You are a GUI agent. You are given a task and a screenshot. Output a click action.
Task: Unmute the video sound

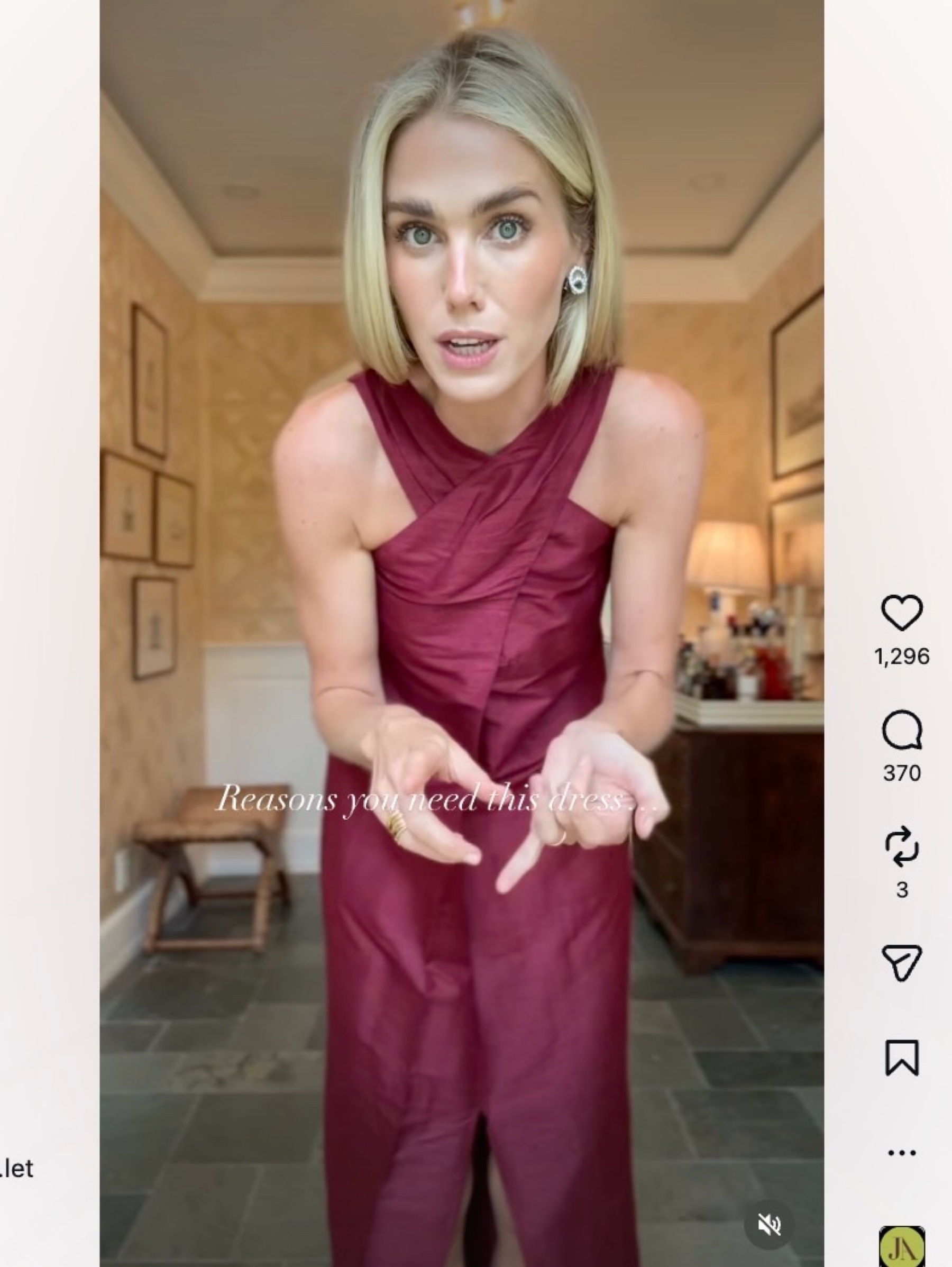point(770,1226)
